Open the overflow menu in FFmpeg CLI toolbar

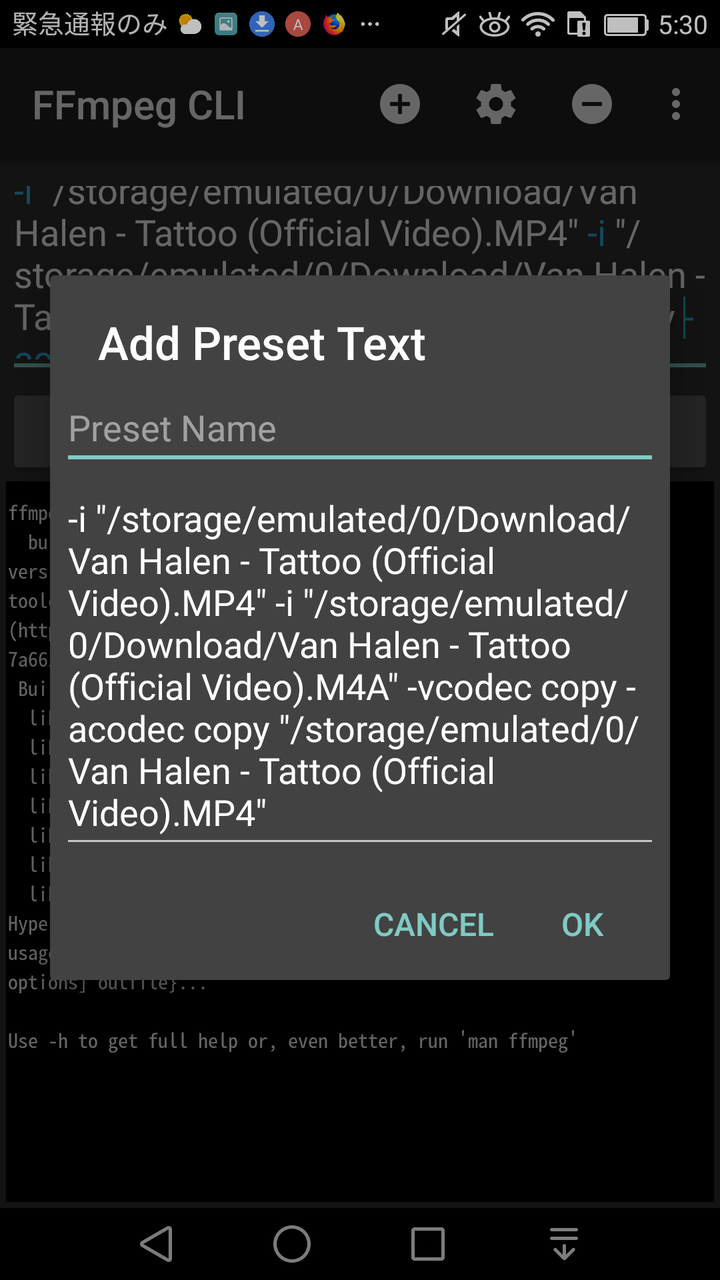pyautogui.click(x=676, y=104)
